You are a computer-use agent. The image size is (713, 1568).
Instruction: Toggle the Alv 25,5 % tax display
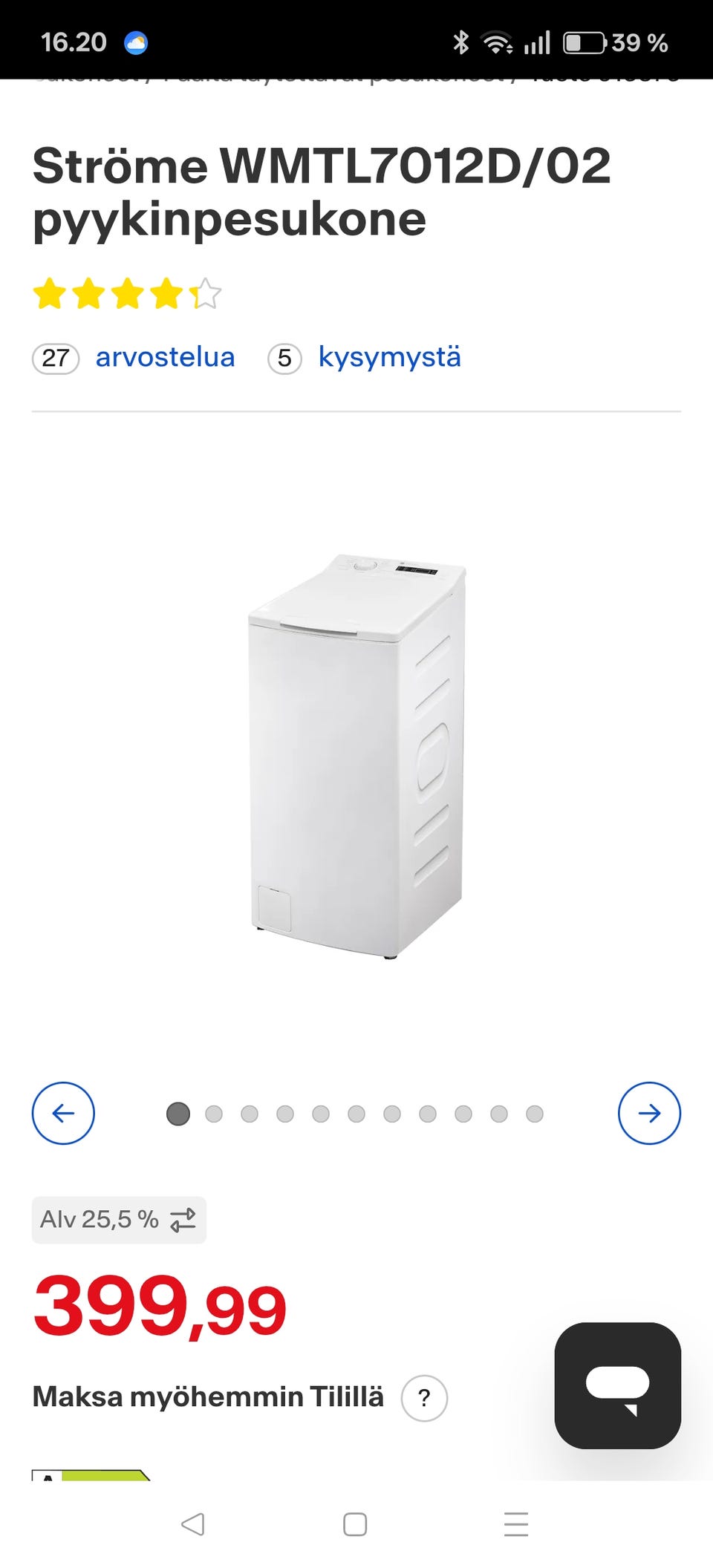point(119,1220)
